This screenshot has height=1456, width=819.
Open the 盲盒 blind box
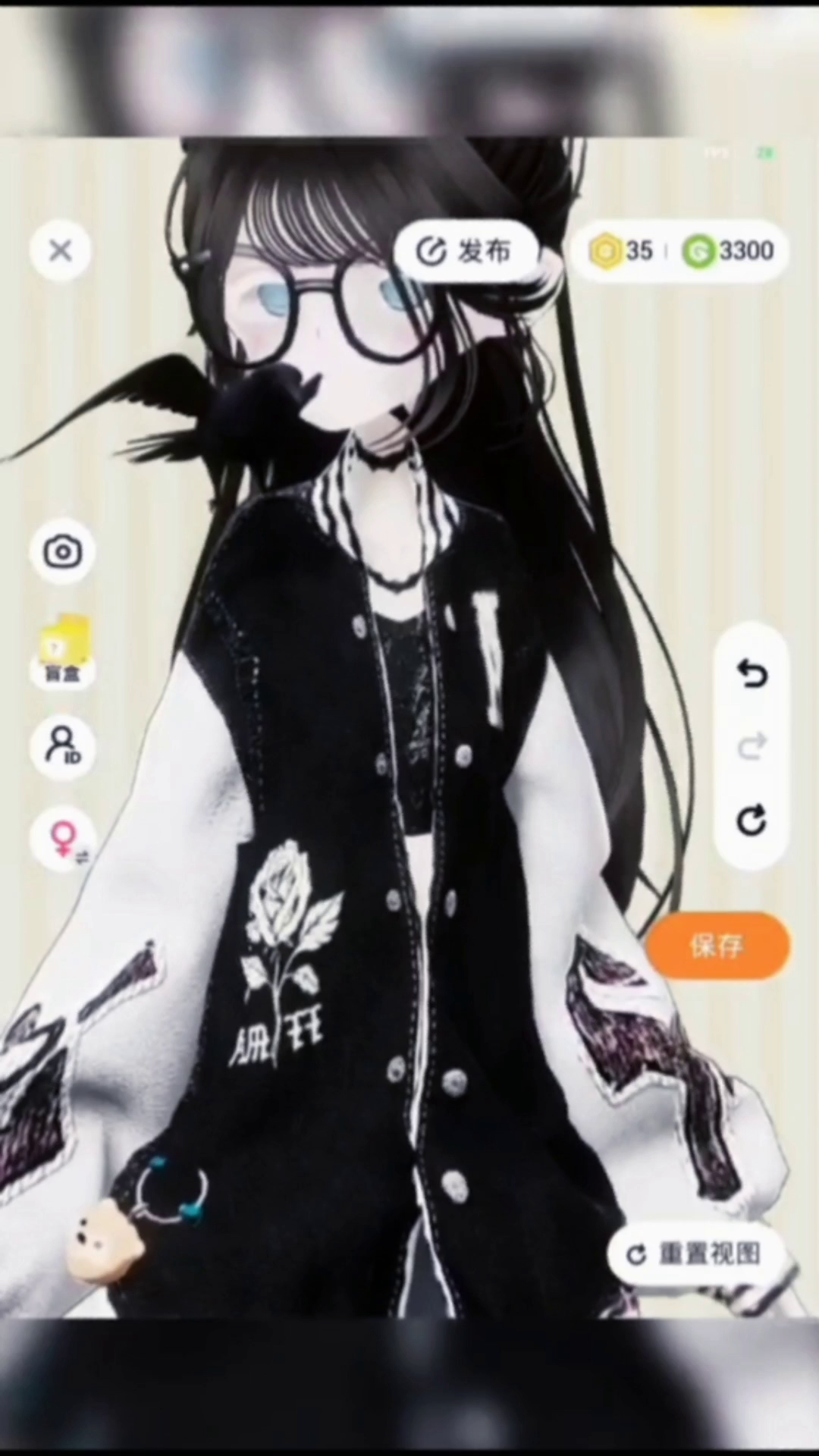click(63, 651)
